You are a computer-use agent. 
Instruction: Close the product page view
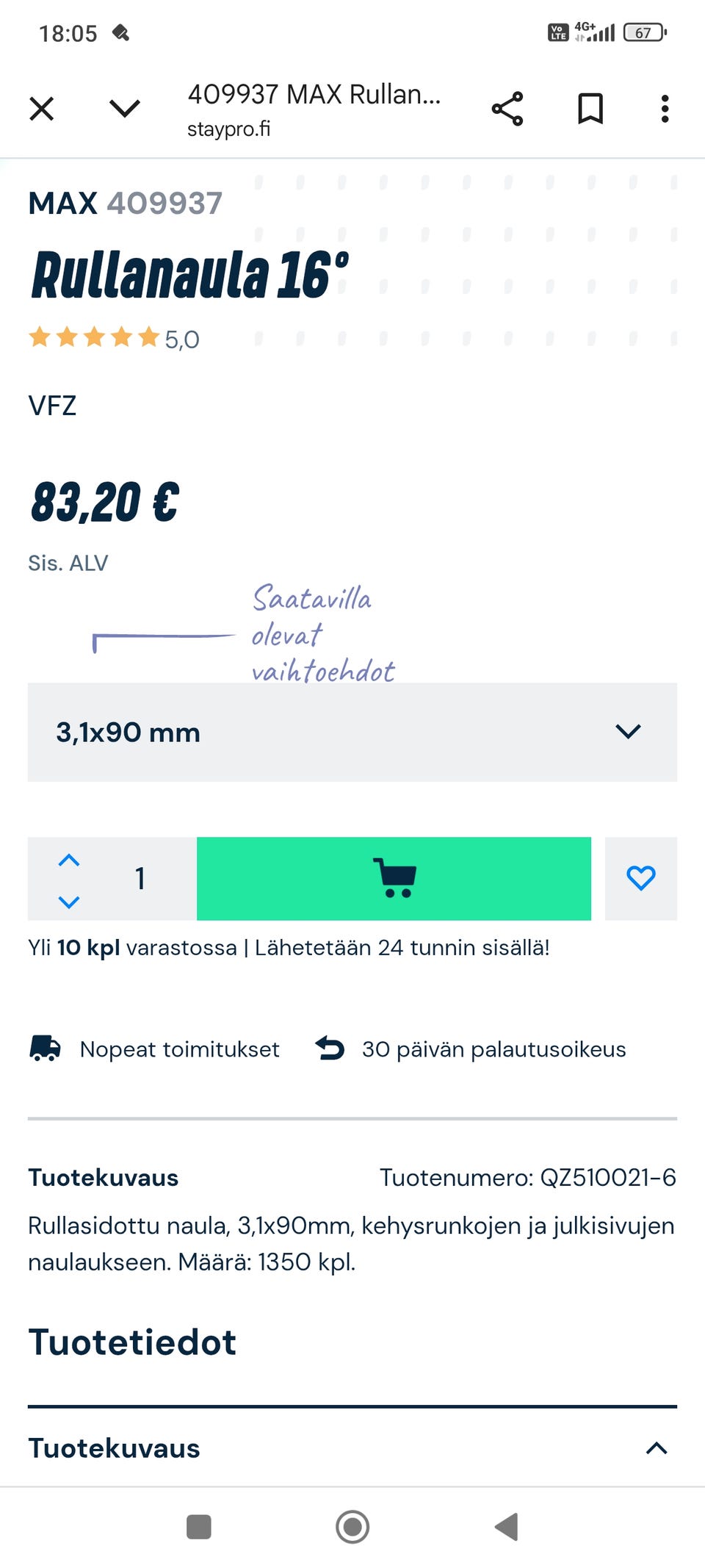41,108
